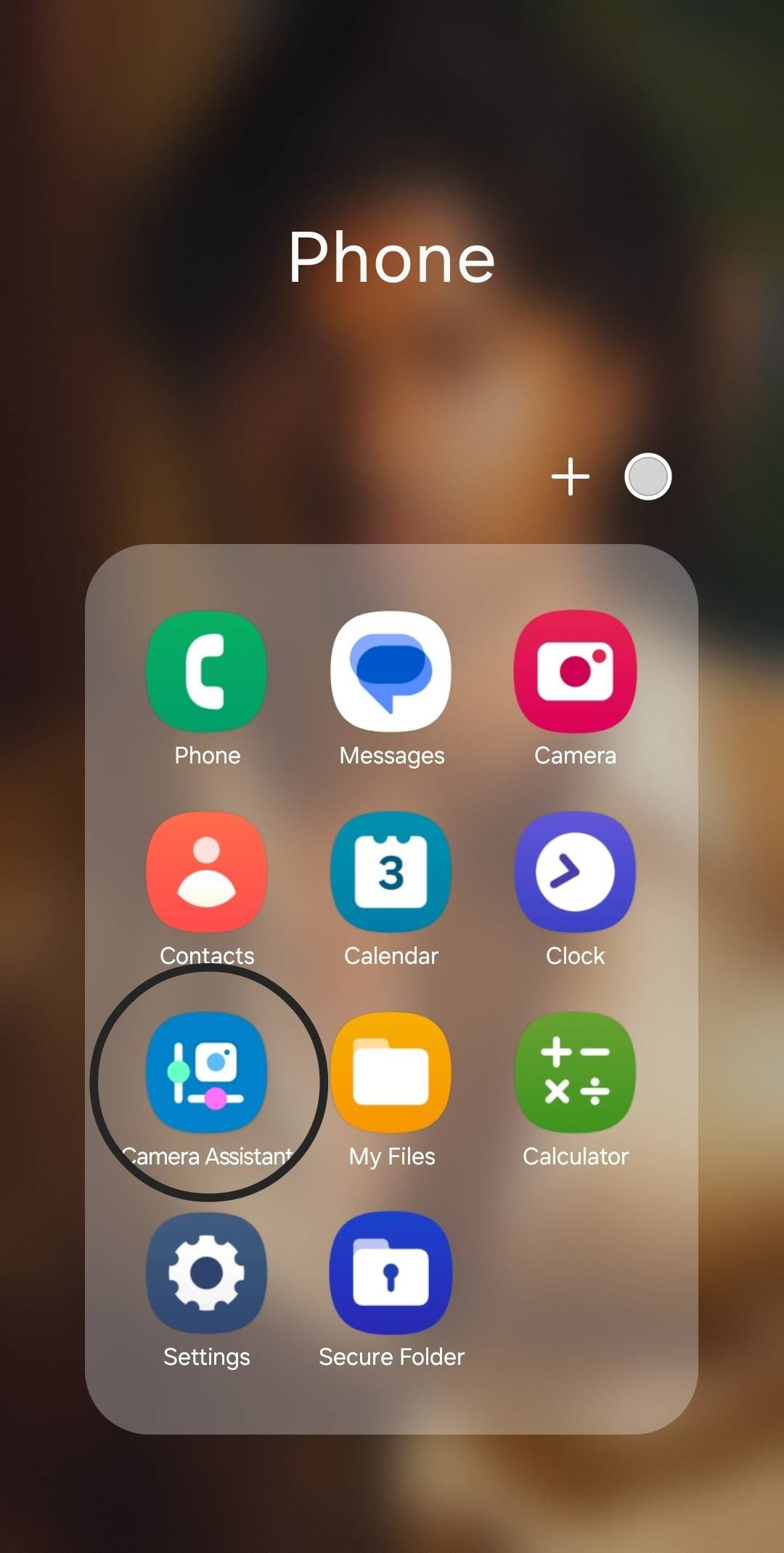Open the Calculator app

click(x=574, y=1073)
